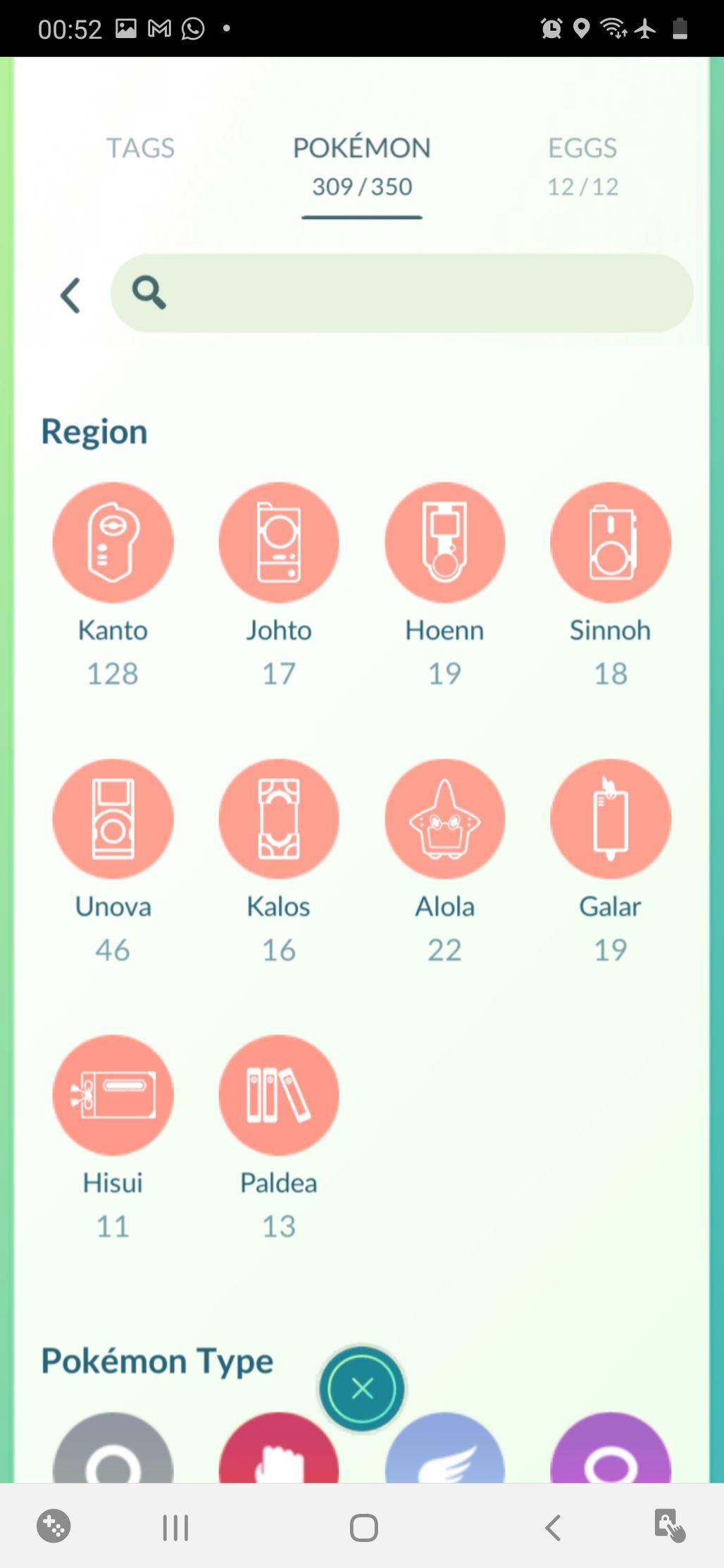
Task: Switch to the Tags tab
Action: point(140,149)
